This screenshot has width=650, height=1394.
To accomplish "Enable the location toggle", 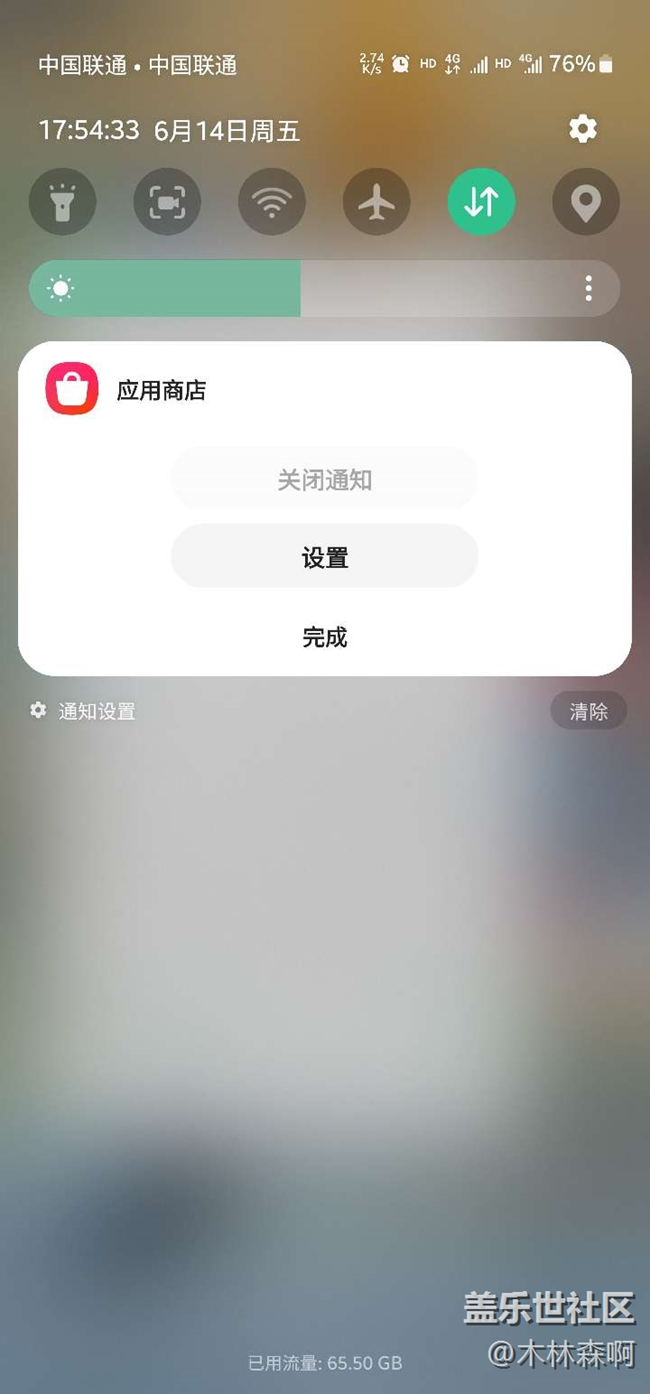I will tap(585, 202).
